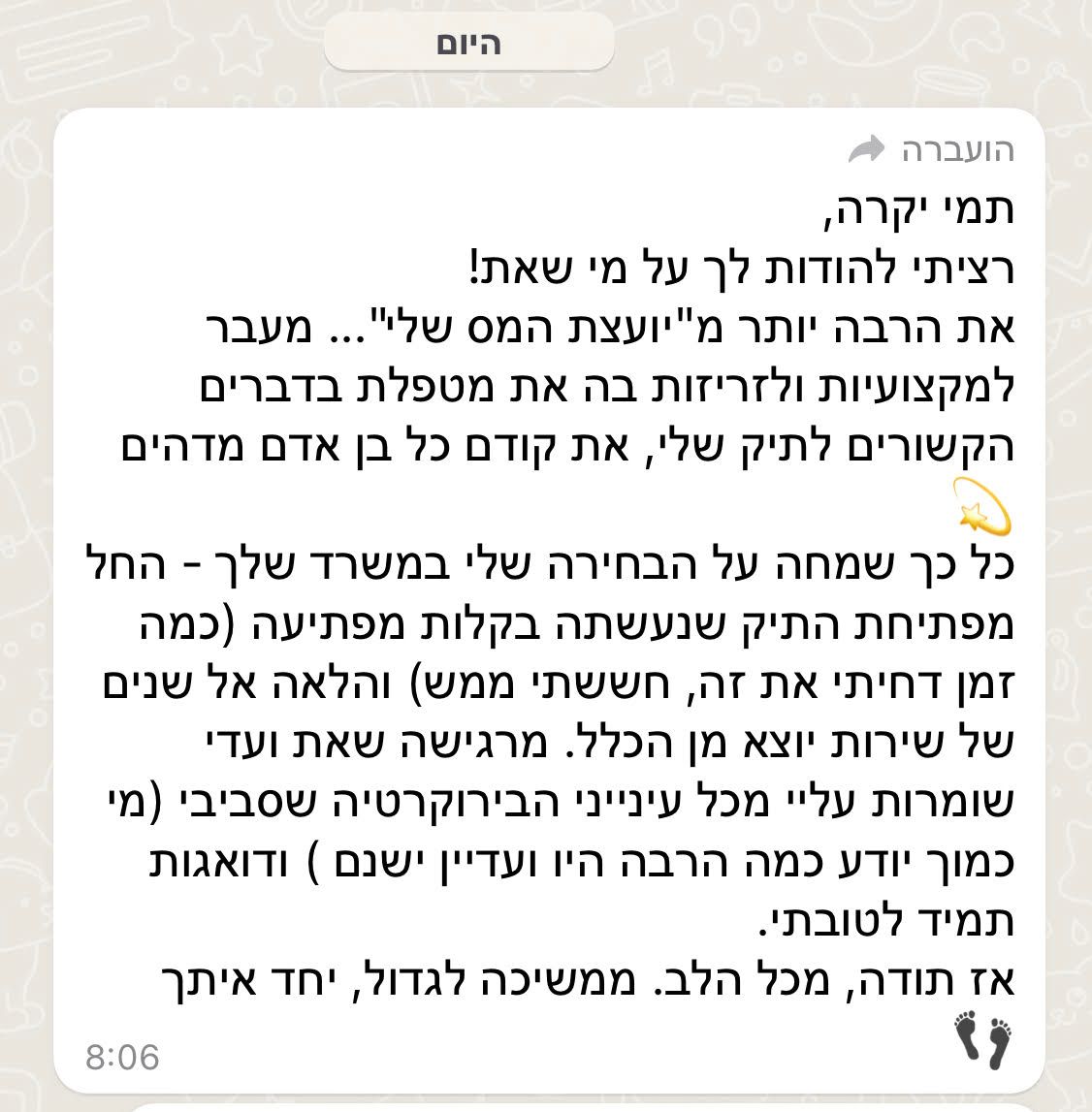Tap the היום date chip
This screenshot has height=1112, width=1092.
[x=468, y=44]
